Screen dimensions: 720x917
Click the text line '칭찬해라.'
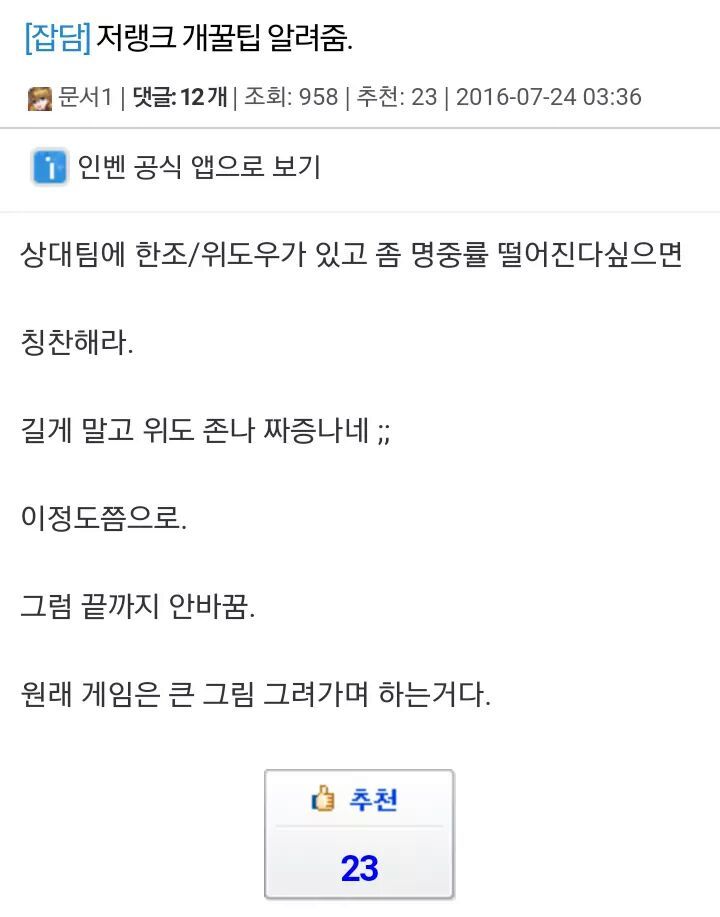click(77, 341)
